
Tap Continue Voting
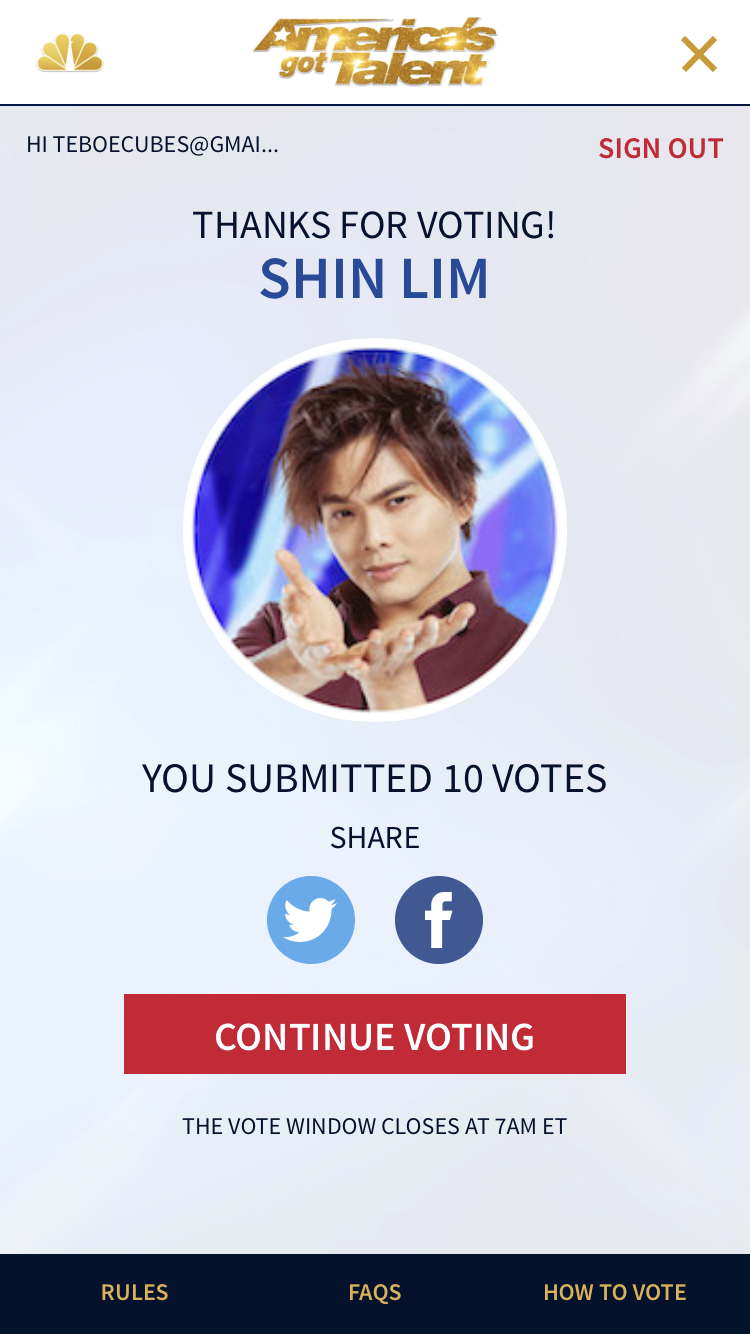pos(375,1034)
